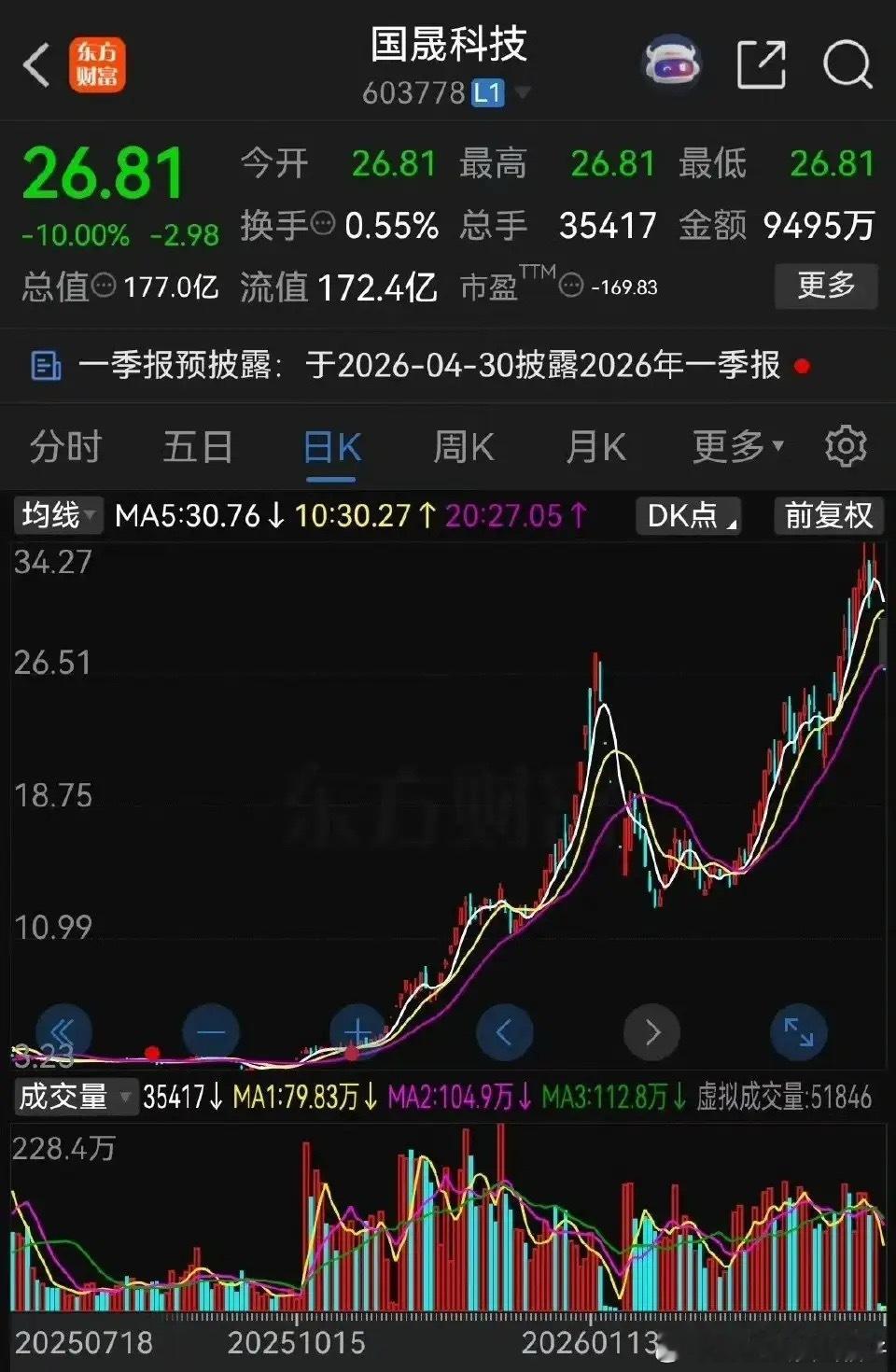This screenshot has height=1372, width=896.
Task: Pan chart left with left arrow icon
Action: tap(504, 1032)
